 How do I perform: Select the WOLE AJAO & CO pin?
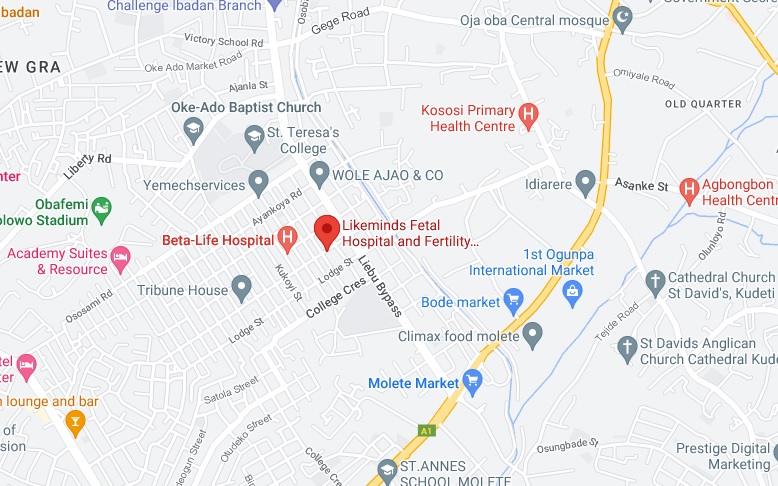(x=319, y=174)
